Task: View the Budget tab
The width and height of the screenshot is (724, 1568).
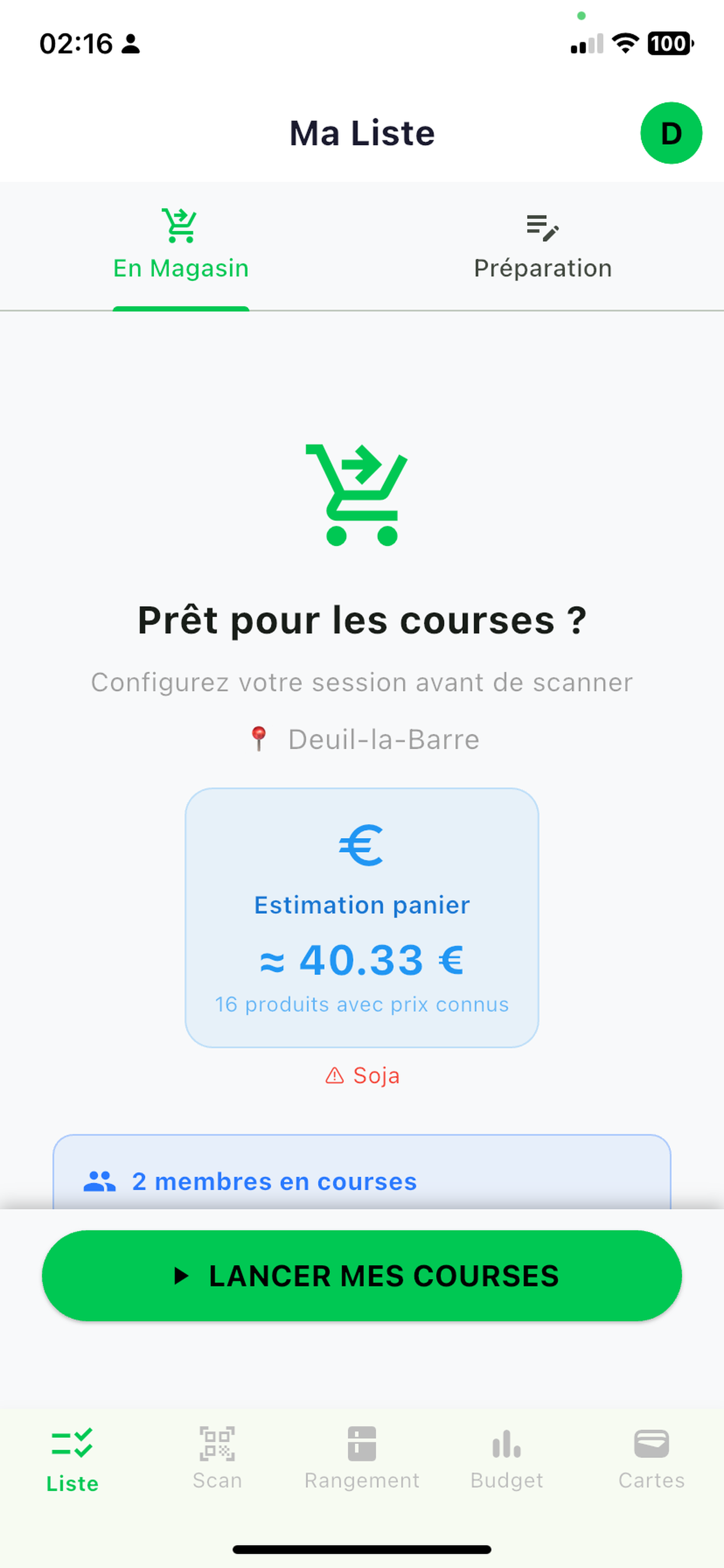Action: coord(506,1459)
